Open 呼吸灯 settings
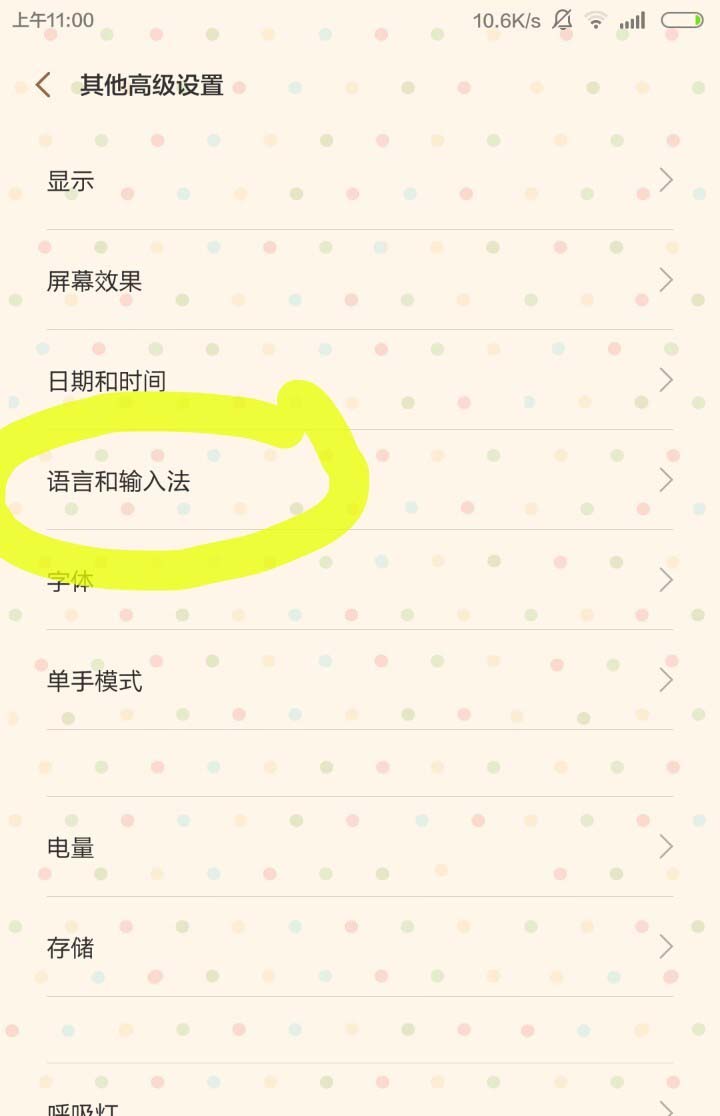The image size is (720, 1116). [x=360, y=1105]
